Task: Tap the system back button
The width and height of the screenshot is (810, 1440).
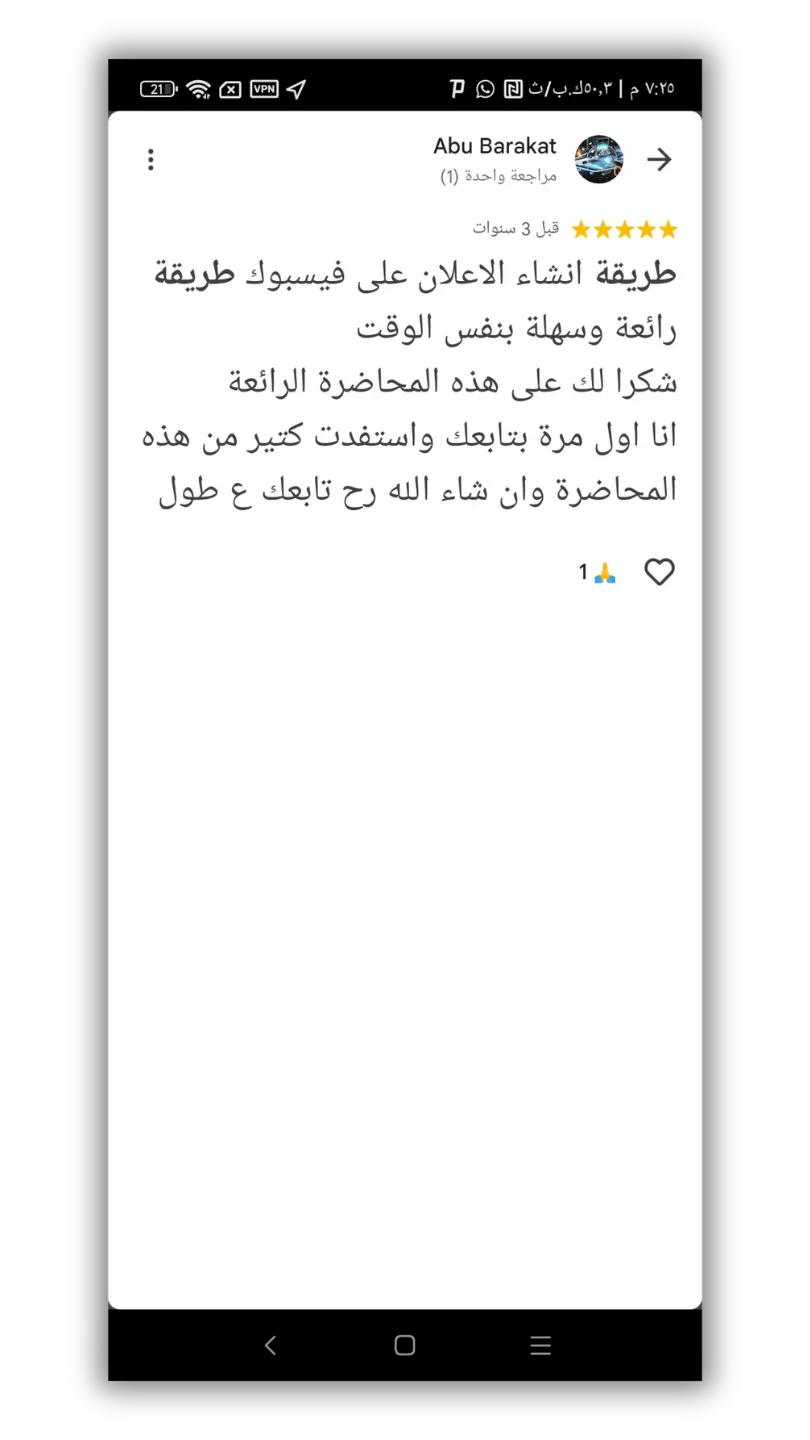Action: [270, 1345]
